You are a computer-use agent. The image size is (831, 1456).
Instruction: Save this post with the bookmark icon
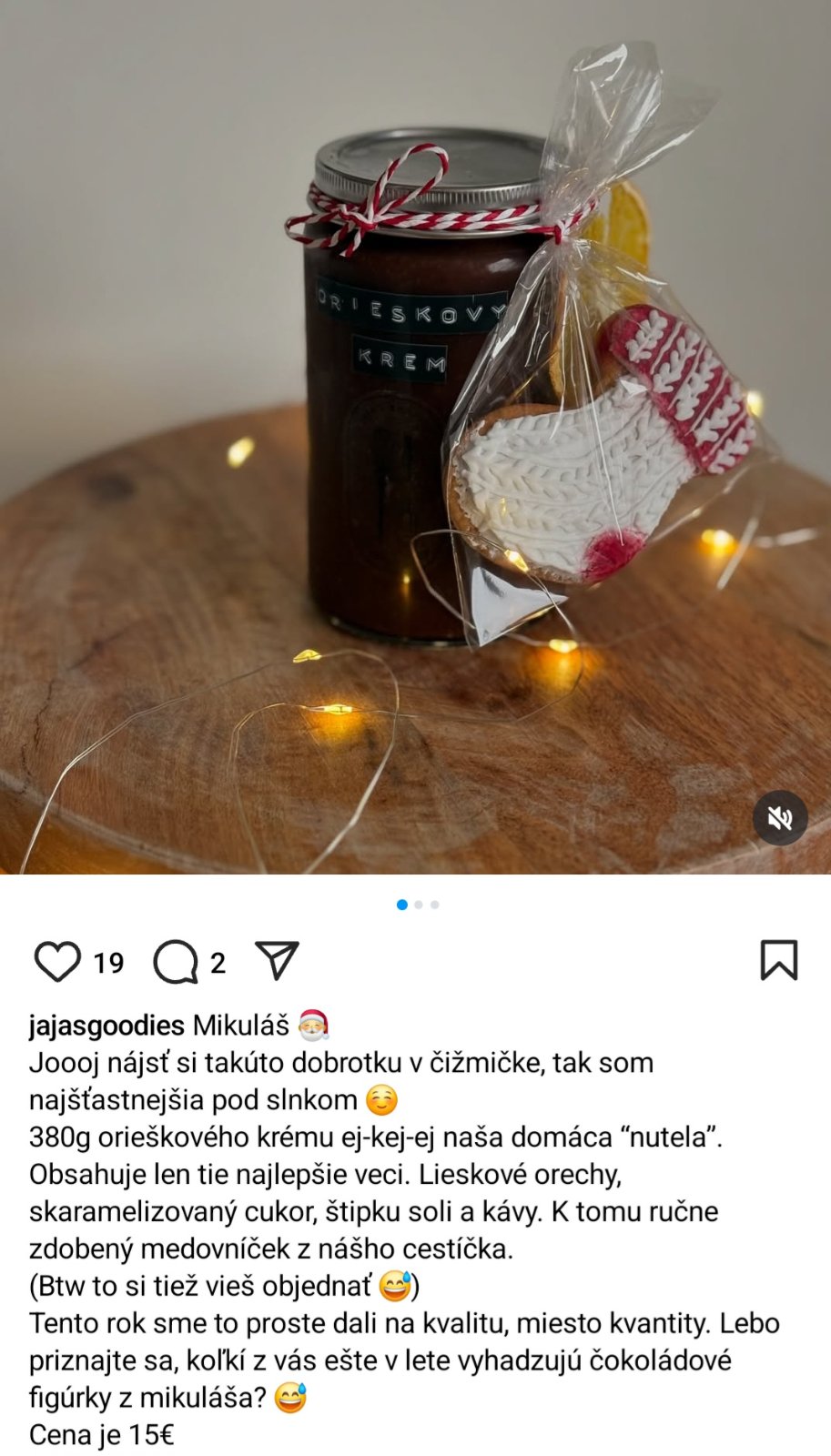click(778, 960)
